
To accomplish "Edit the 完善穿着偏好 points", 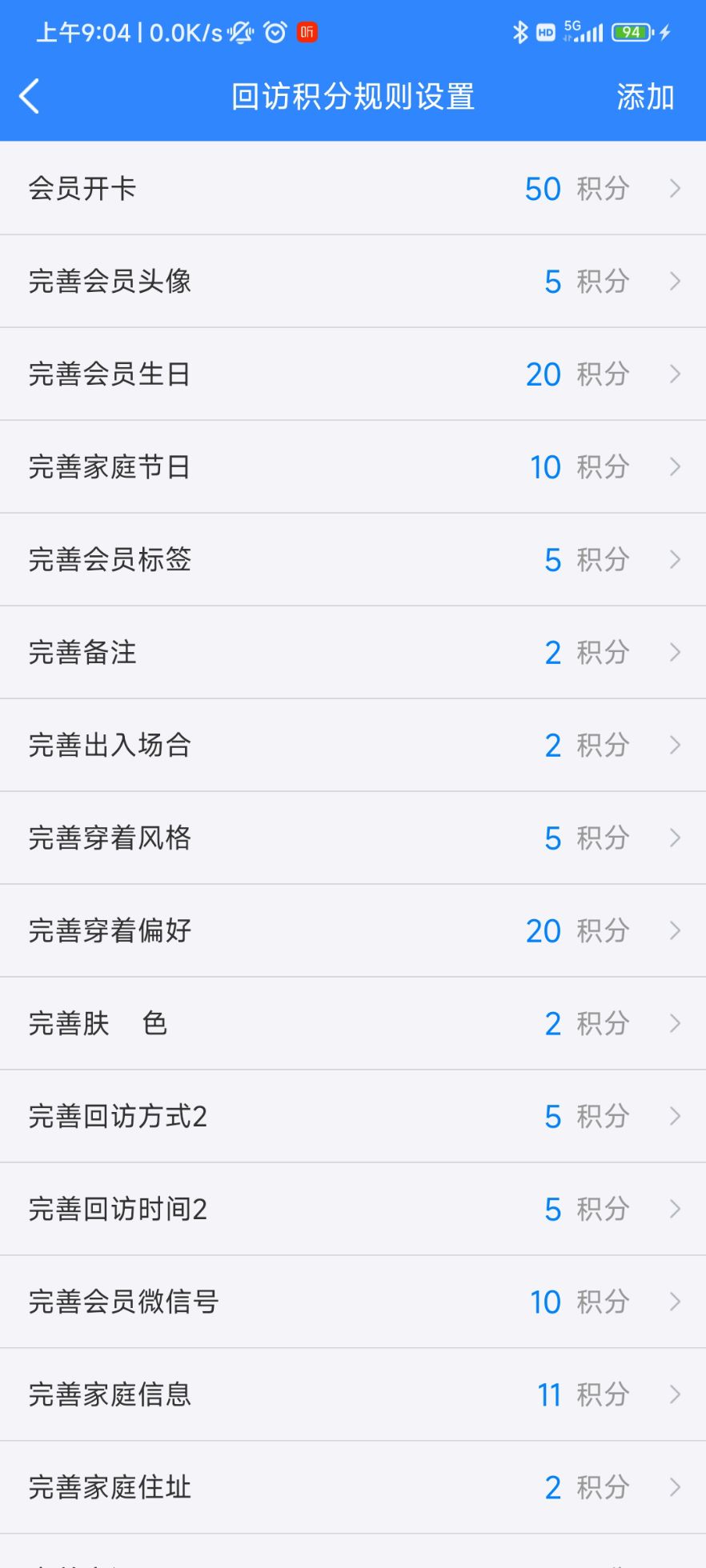I will pos(352,931).
